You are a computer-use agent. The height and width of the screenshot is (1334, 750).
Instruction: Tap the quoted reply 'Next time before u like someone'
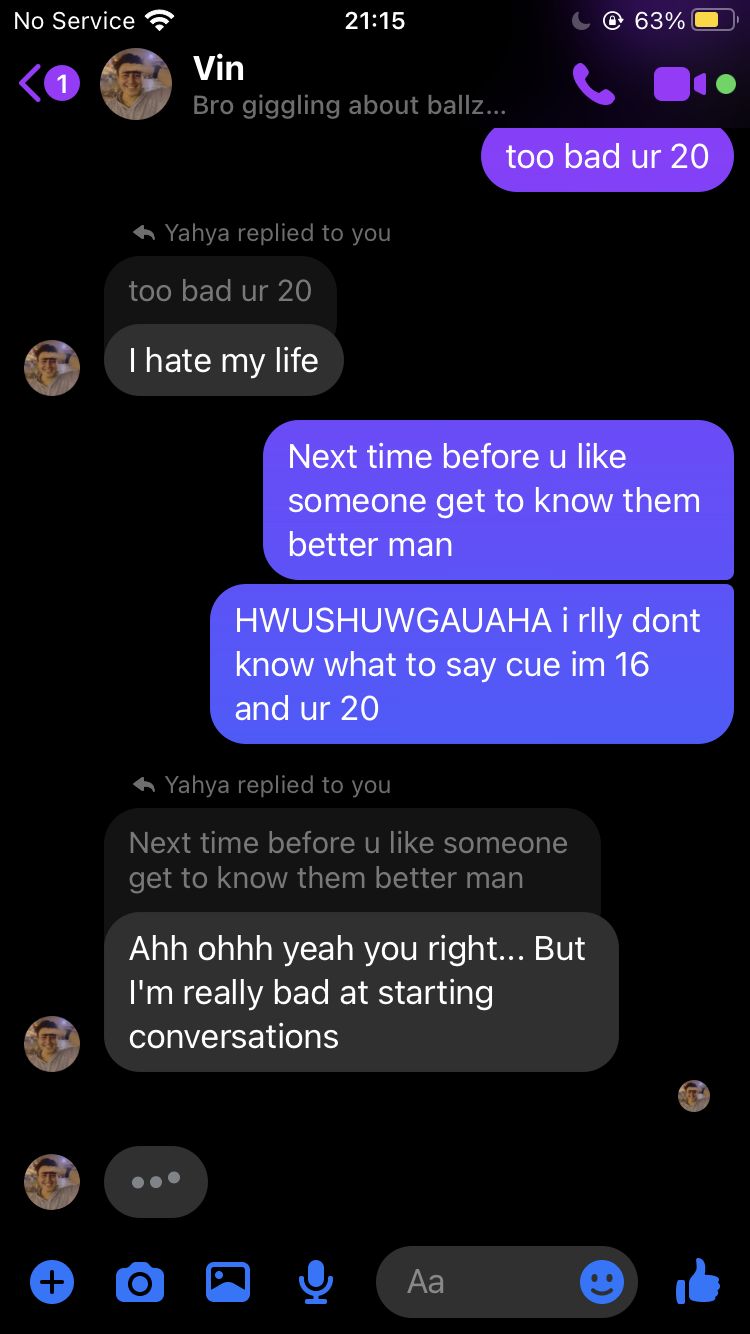point(350,860)
